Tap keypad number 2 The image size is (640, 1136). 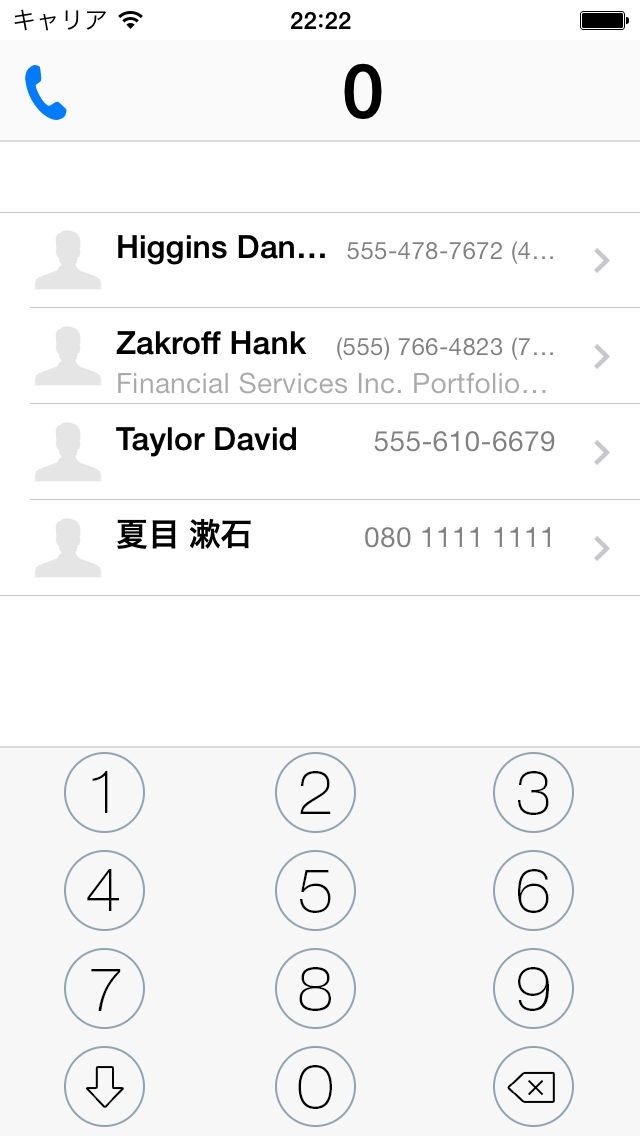(315, 793)
